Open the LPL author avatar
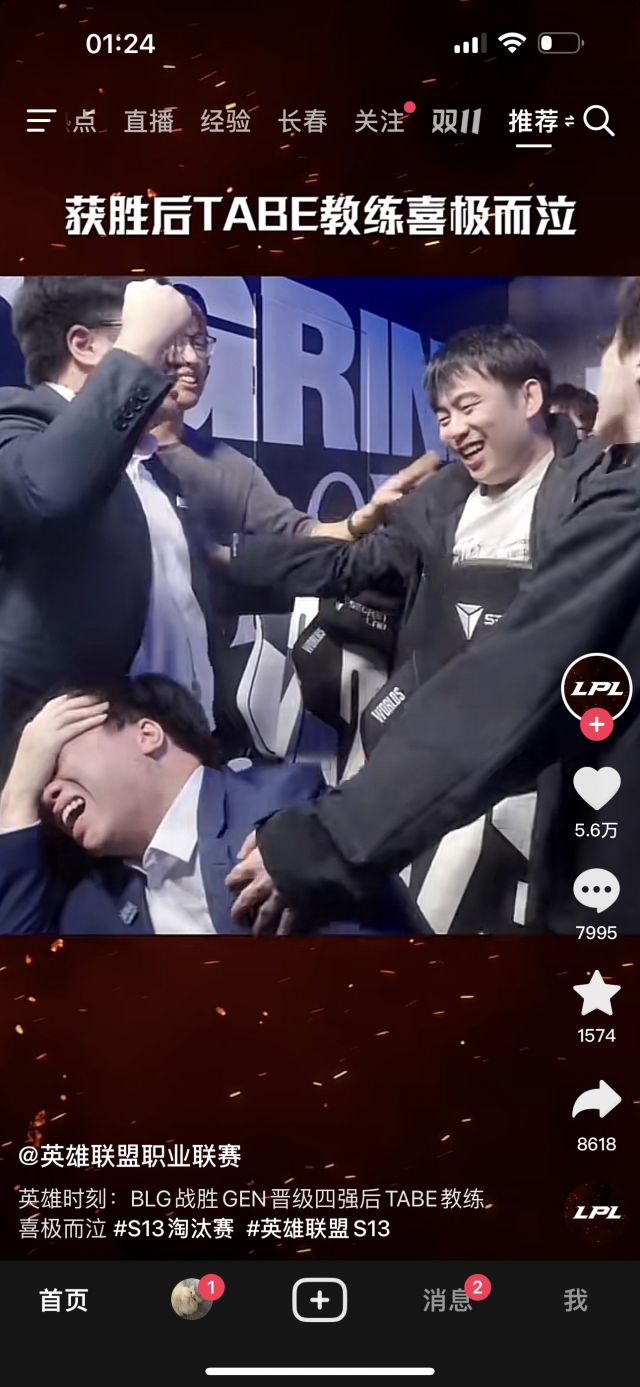 coord(596,688)
